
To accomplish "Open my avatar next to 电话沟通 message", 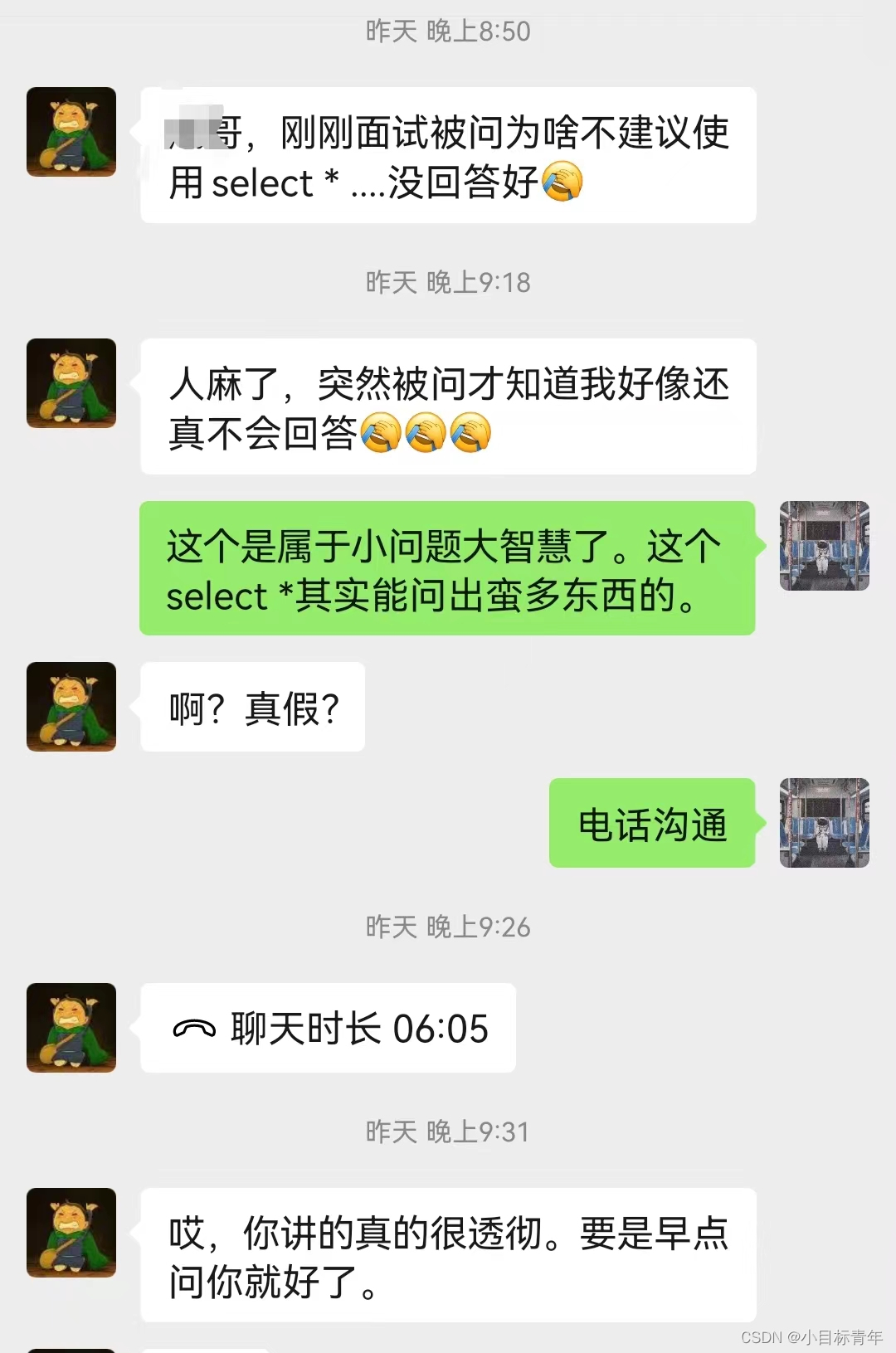I will pyautogui.click(x=824, y=823).
